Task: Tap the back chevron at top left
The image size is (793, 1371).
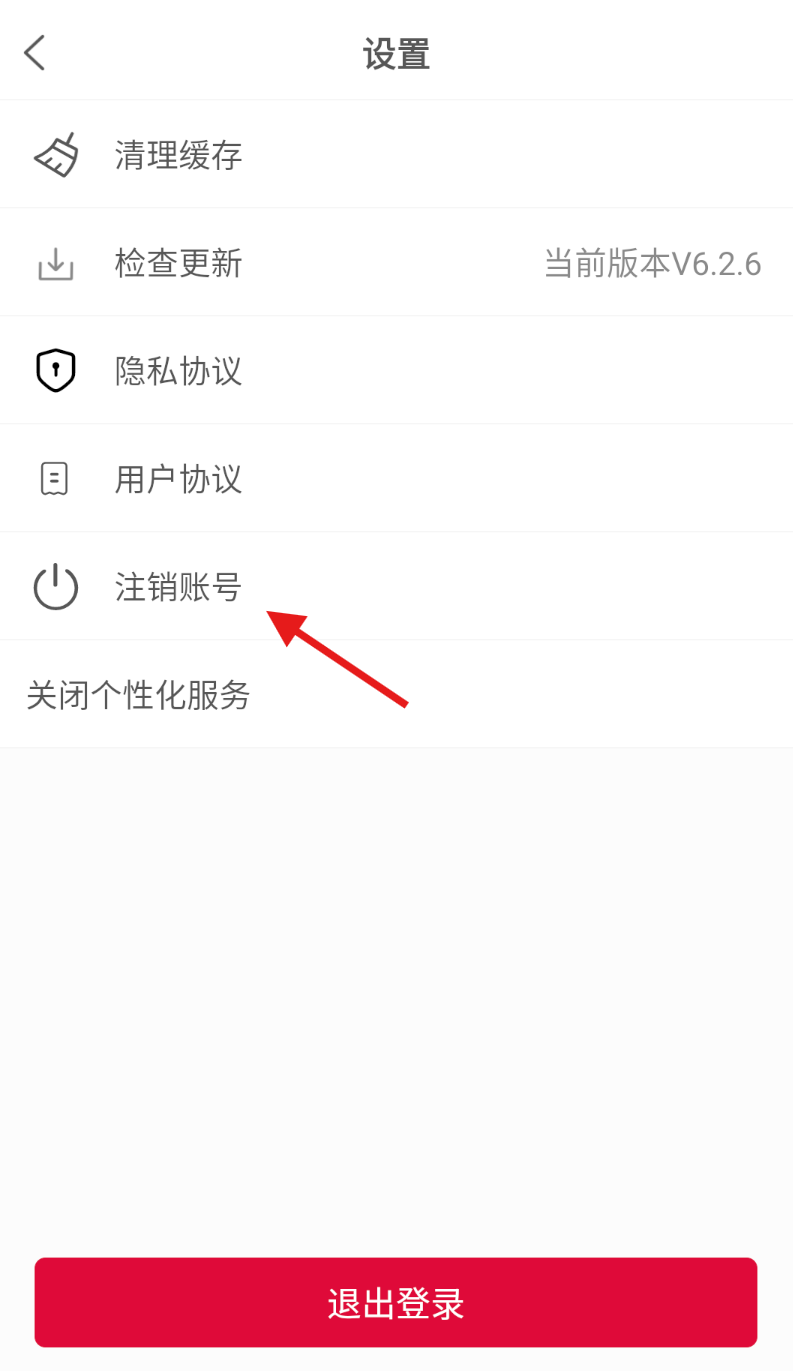Action: click(x=34, y=51)
